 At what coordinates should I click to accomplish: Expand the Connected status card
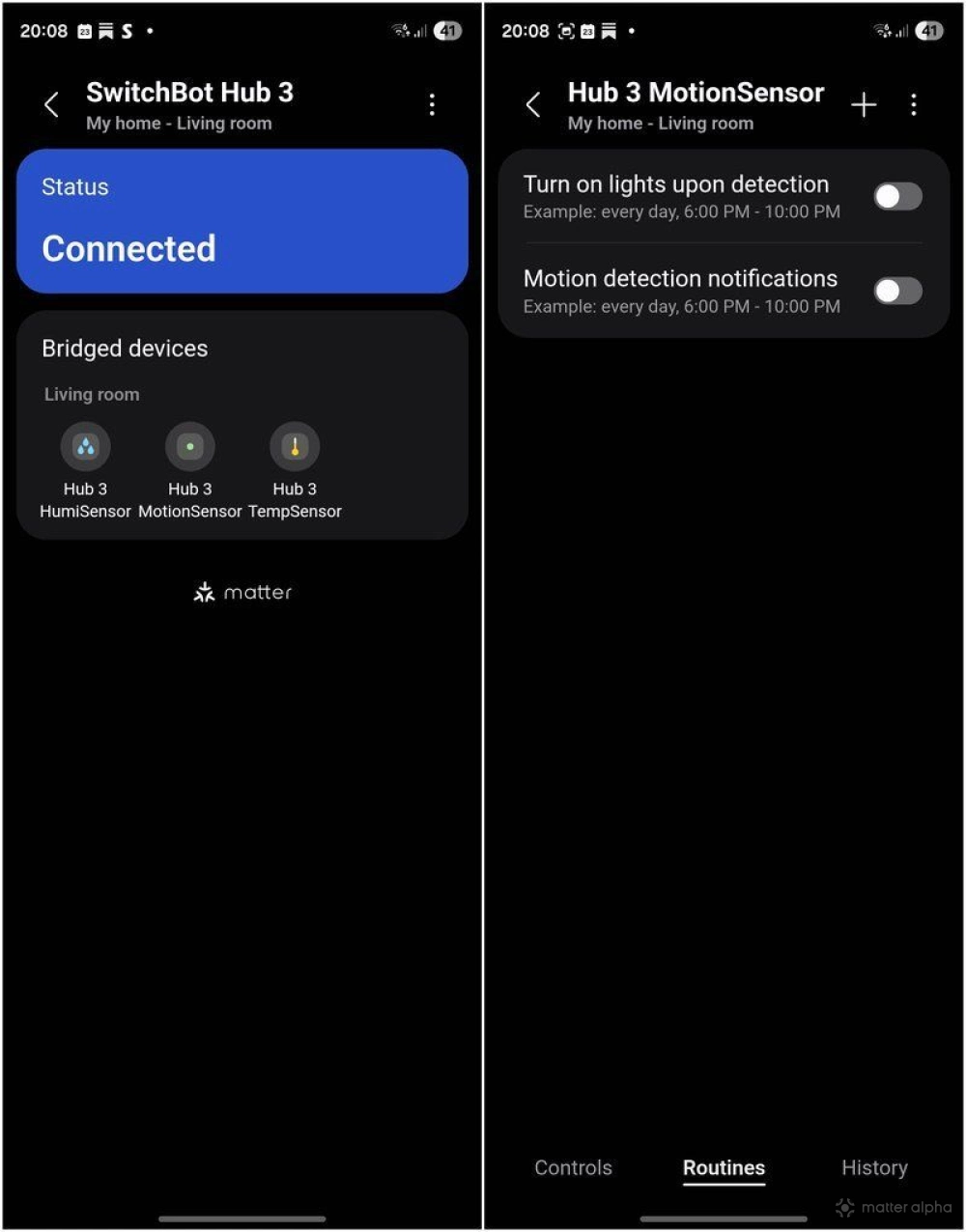[x=241, y=220]
